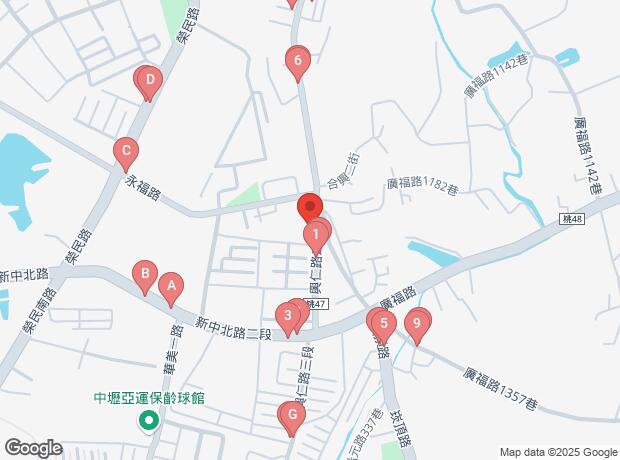
Task: Tap map marker 5
Action: pyautogui.click(x=382, y=323)
